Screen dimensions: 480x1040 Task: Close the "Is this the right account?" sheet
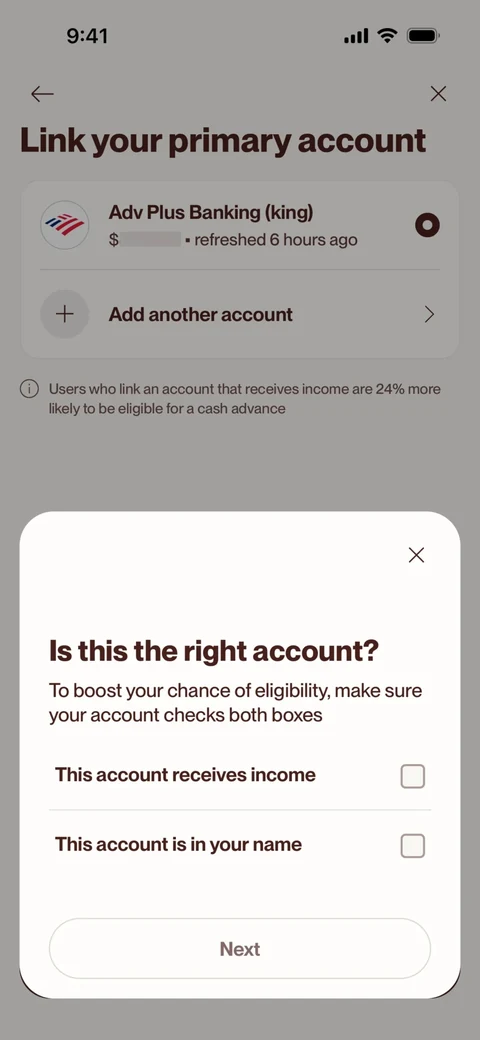[x=416, y=555]
